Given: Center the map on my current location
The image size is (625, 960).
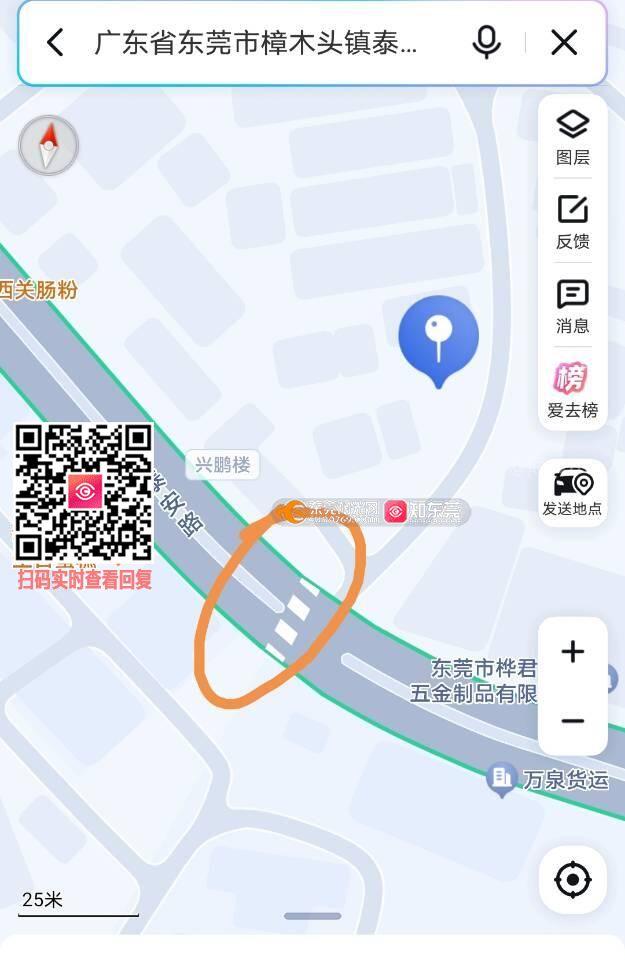Looking at the screenshot, I should (x=573, y=880).
